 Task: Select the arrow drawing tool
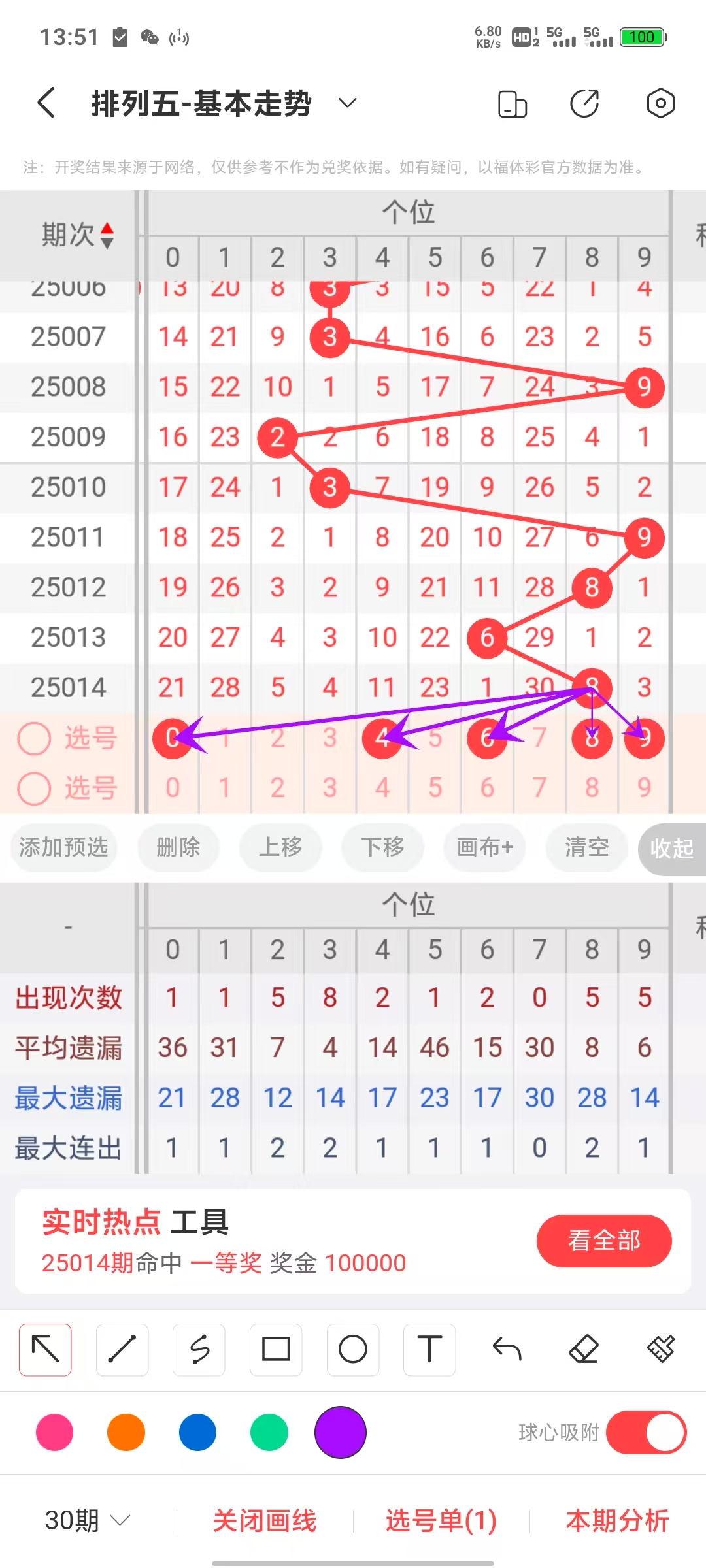point(45,1350)
